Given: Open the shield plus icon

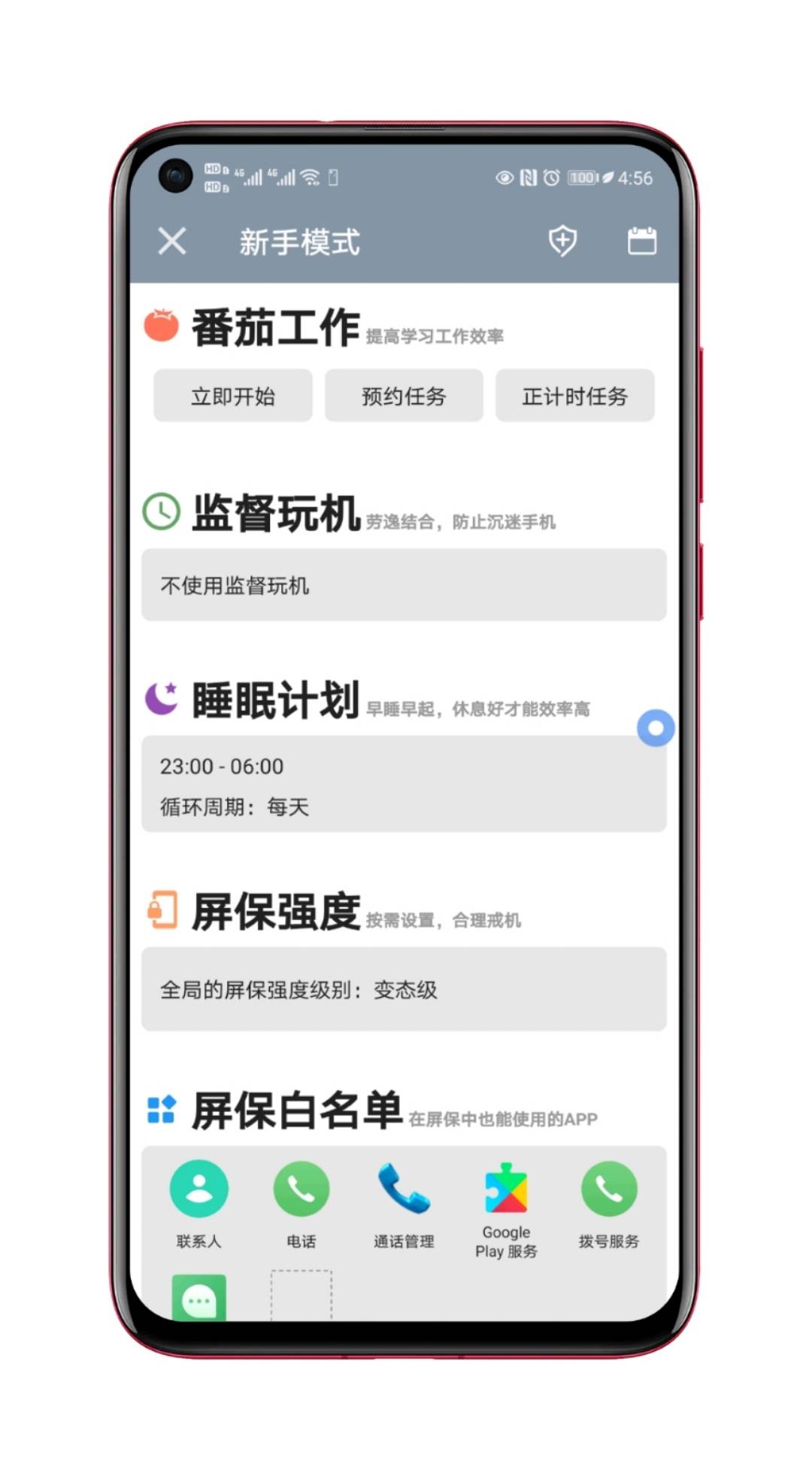Looking at the screenshot, I should point(562,241).
